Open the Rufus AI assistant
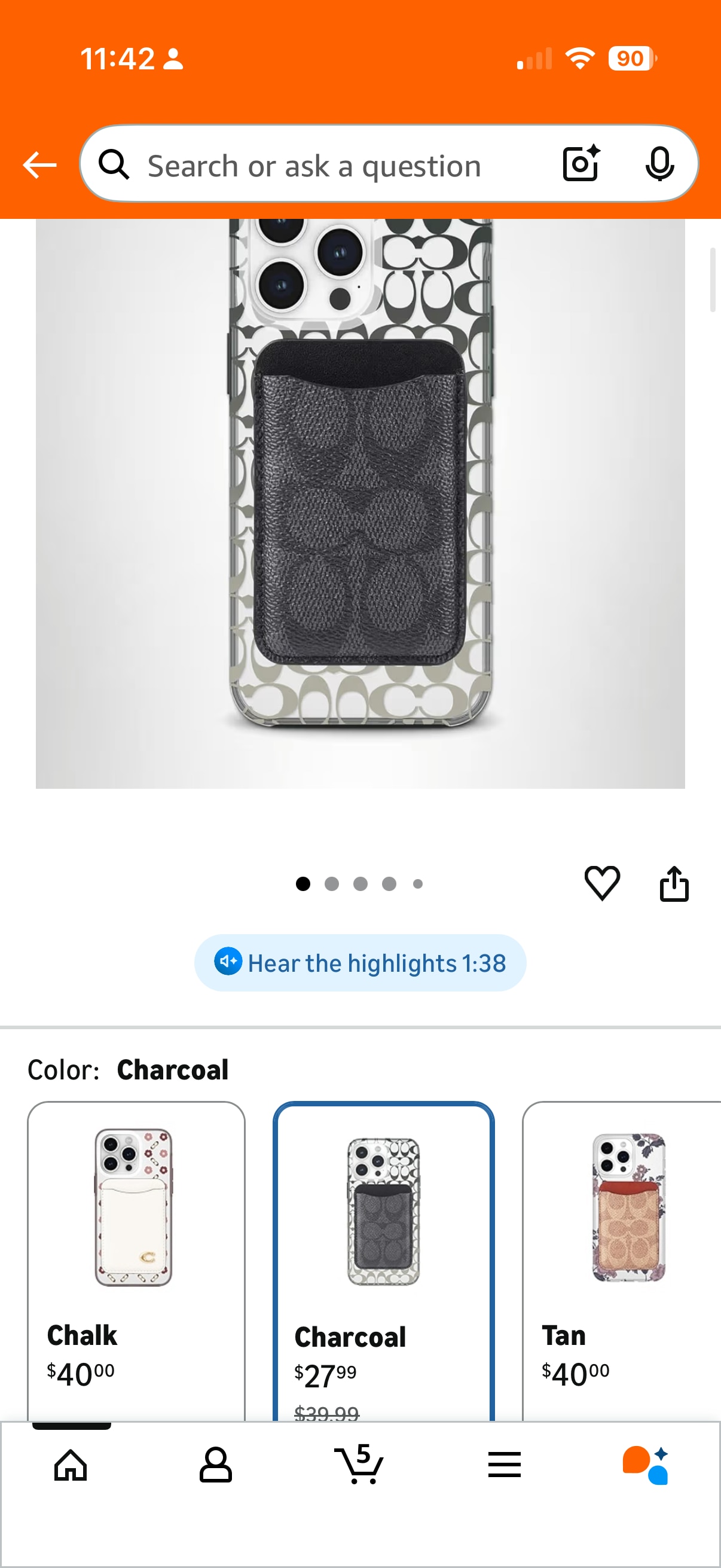This screenshot has width=721, height=1568. click(x=645, y=1465)
